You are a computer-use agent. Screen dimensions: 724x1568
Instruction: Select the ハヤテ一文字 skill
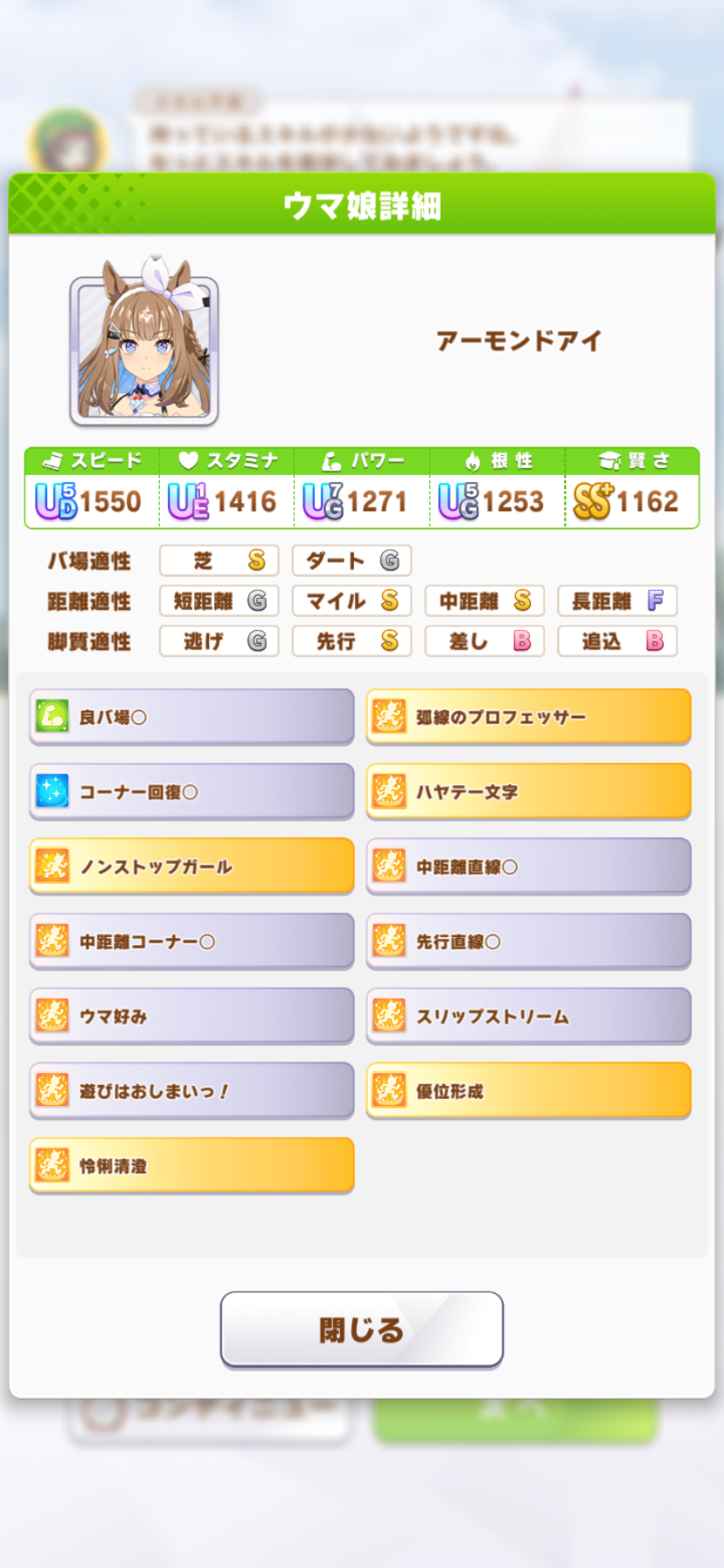pyautogui.click(x=528, y=791)
